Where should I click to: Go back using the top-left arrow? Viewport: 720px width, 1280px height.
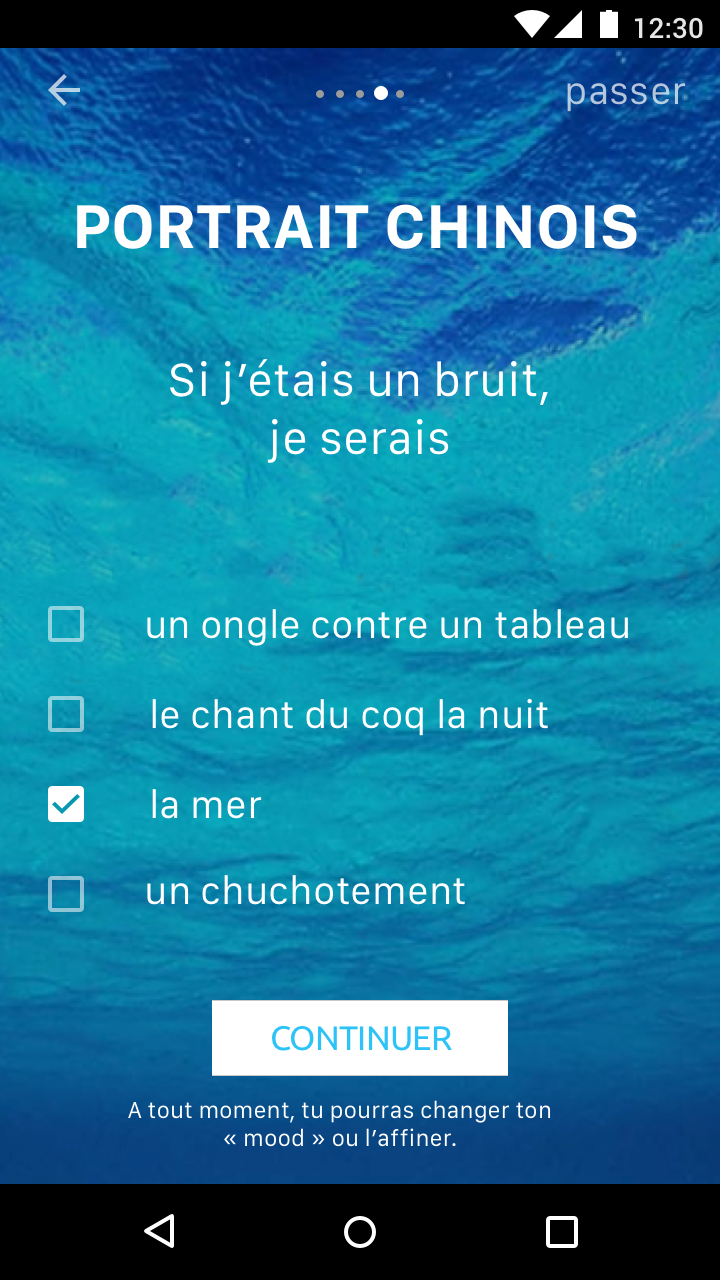[x=64, y=91]
